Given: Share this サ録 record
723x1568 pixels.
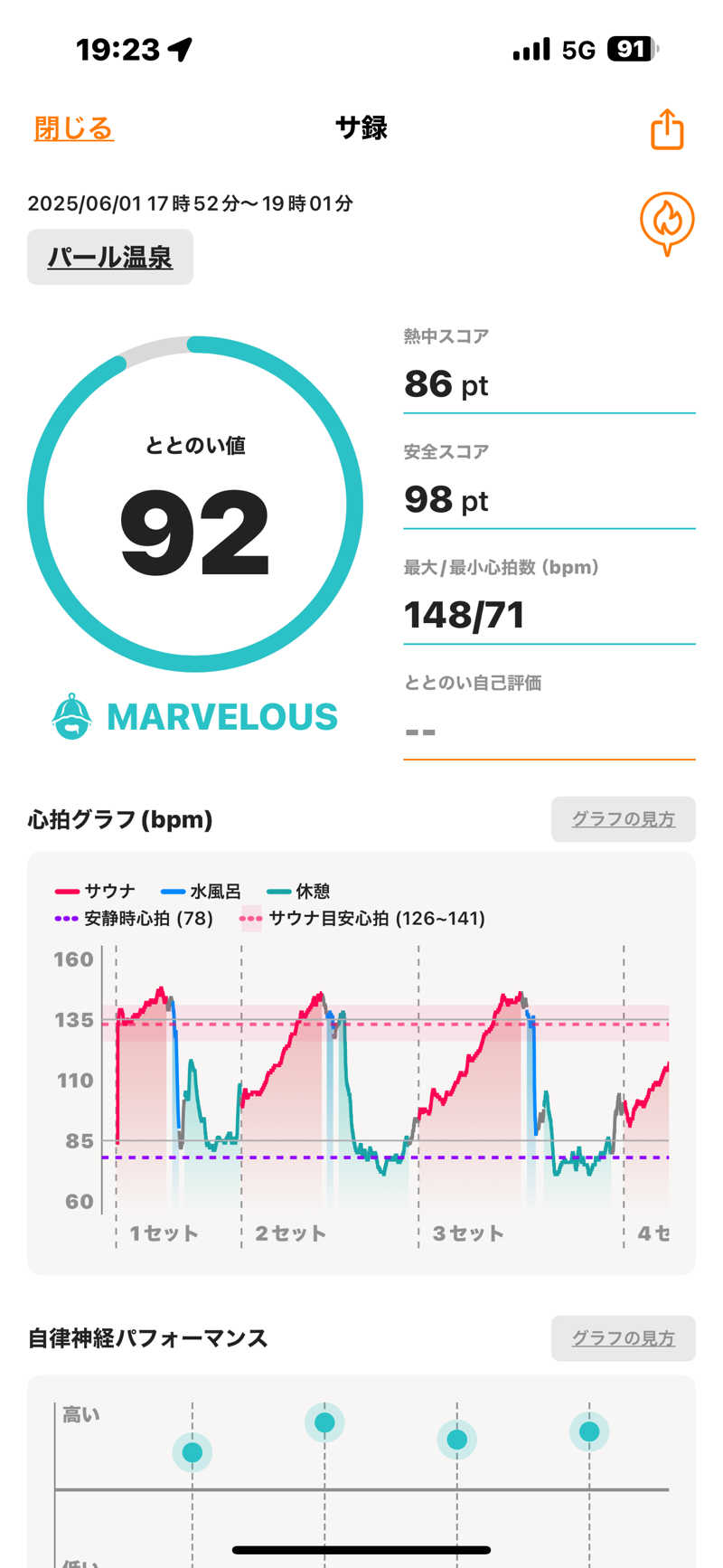Looking at the screenshot, I should click(x=667, y=129).
